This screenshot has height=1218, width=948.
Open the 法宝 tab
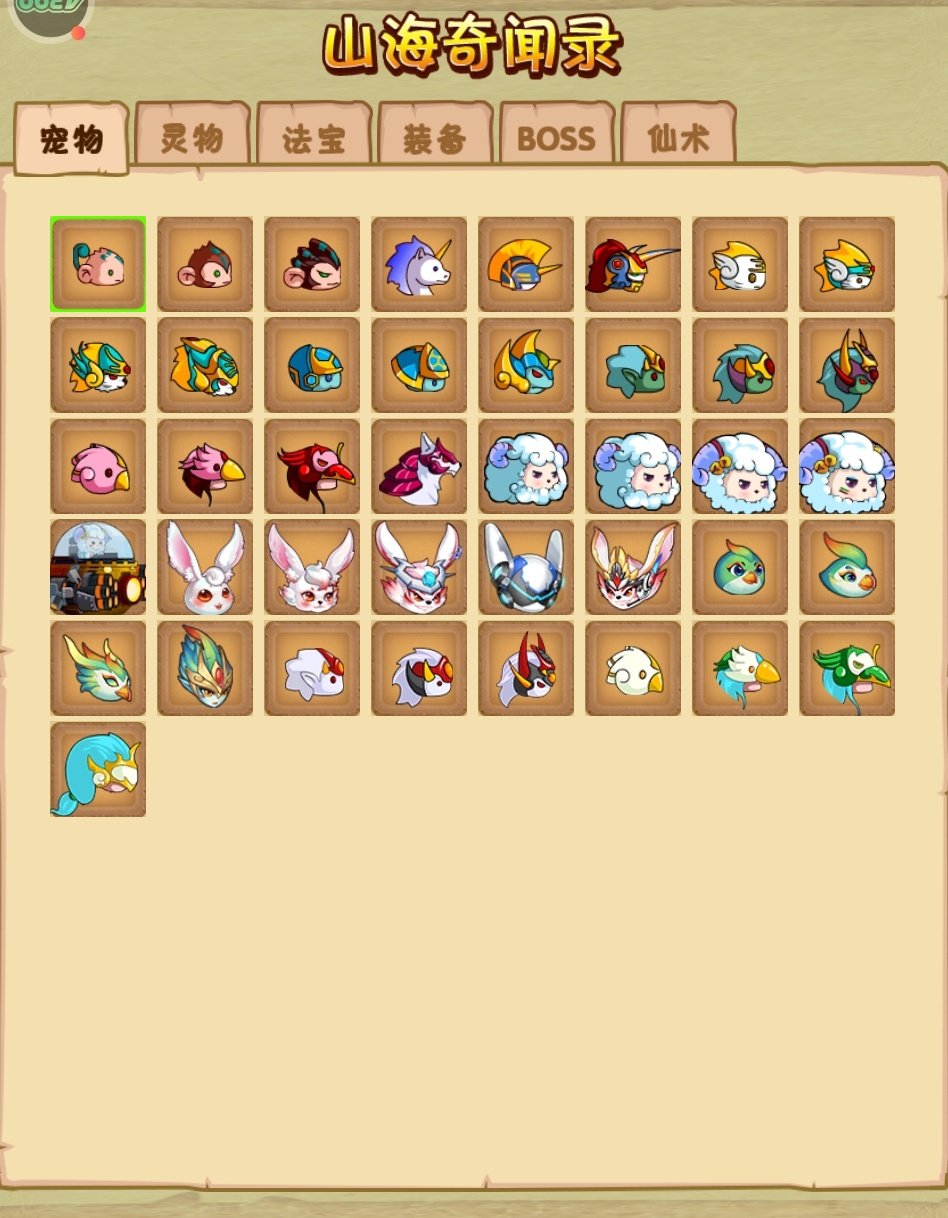[x=314, y=138]
